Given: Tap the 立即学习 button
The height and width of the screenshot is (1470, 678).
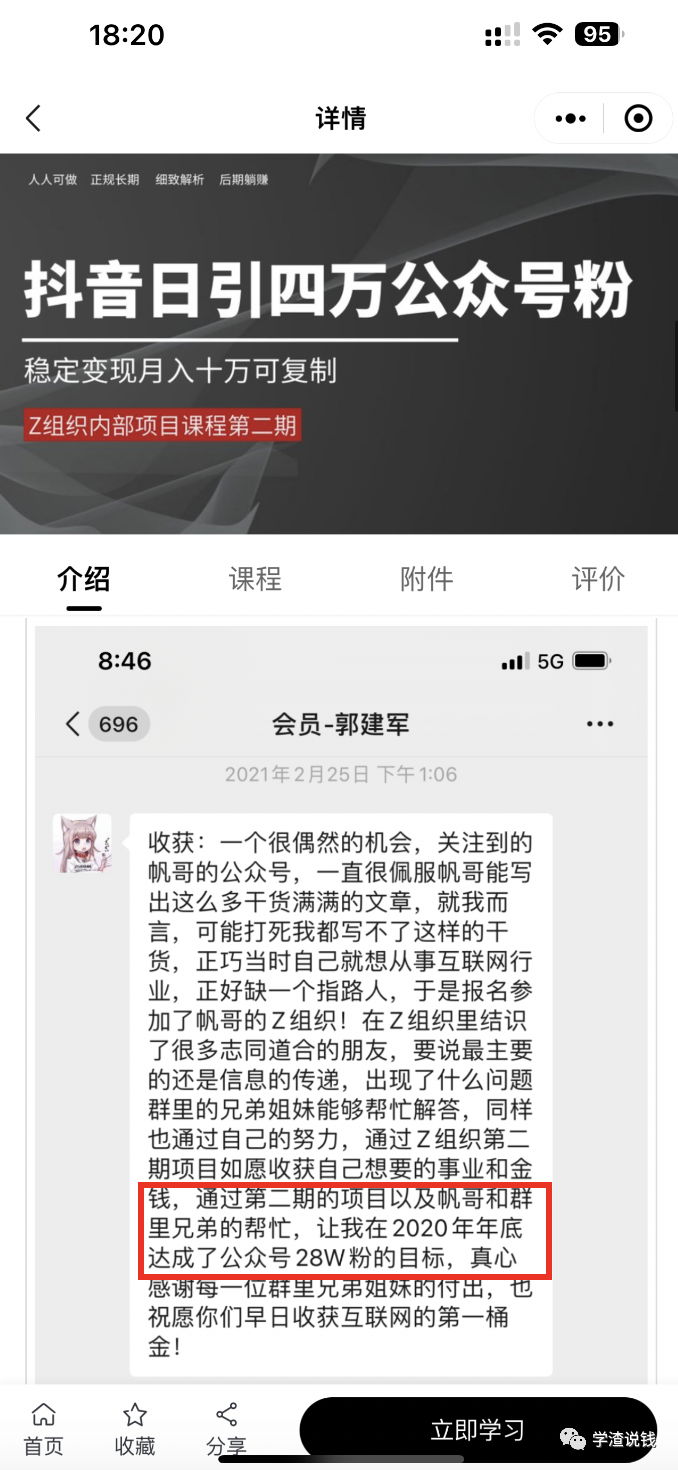Looking at the screenshot, I should tap(477, 1430).
